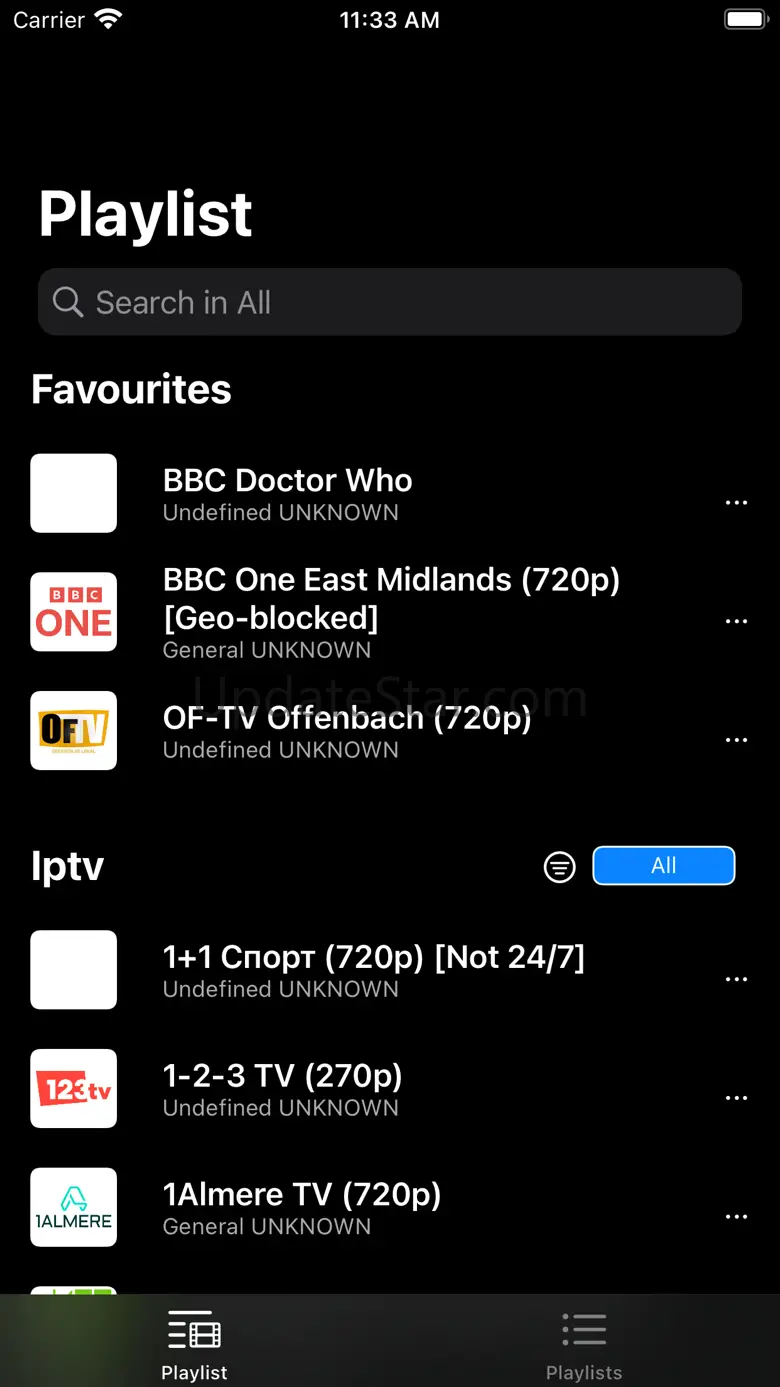Play 1-2-3 TV channel
The height and width of the screenshot is (1387, 780).
283,1088
